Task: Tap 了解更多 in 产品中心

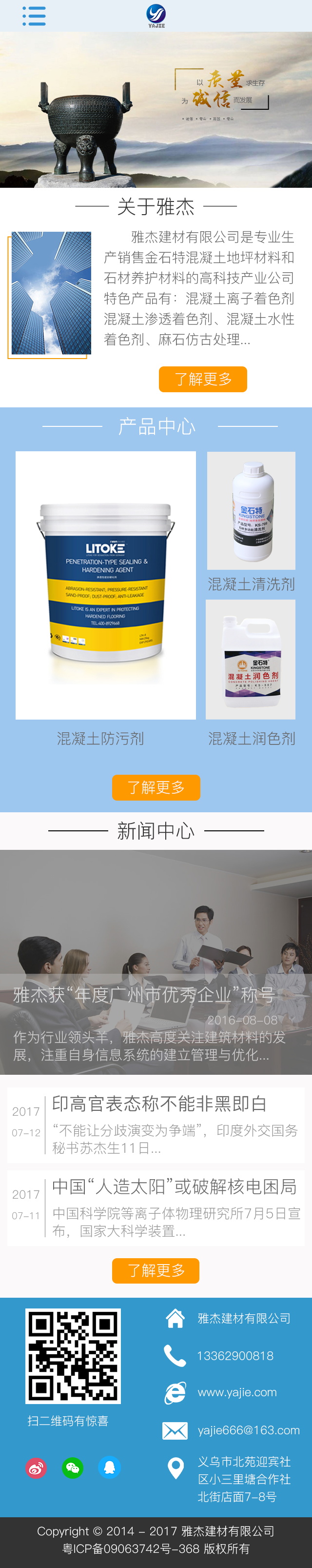Action: tap(156, 787)
